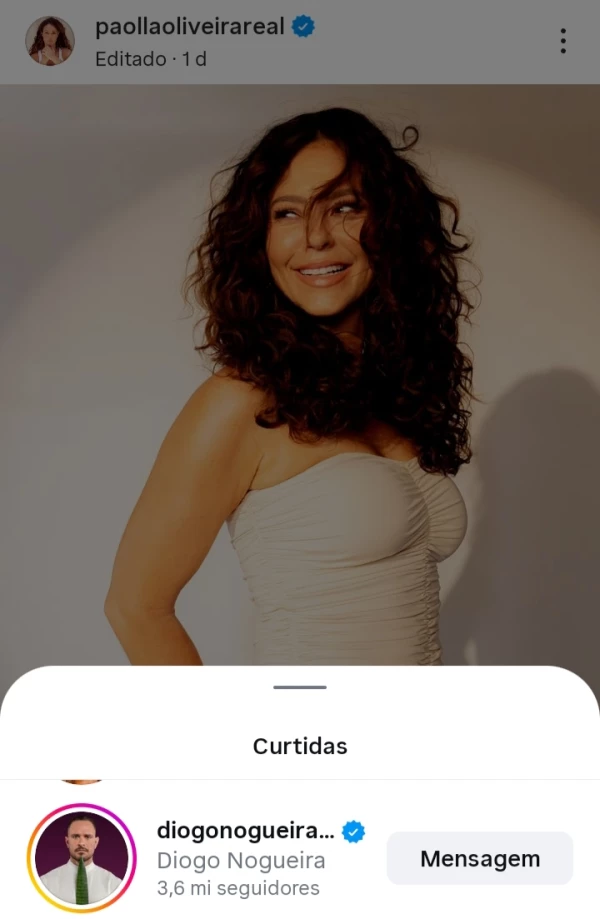View Diogo Nogueira's story avatar
This screenshot has height=919, width=600.
coord(81,858)
